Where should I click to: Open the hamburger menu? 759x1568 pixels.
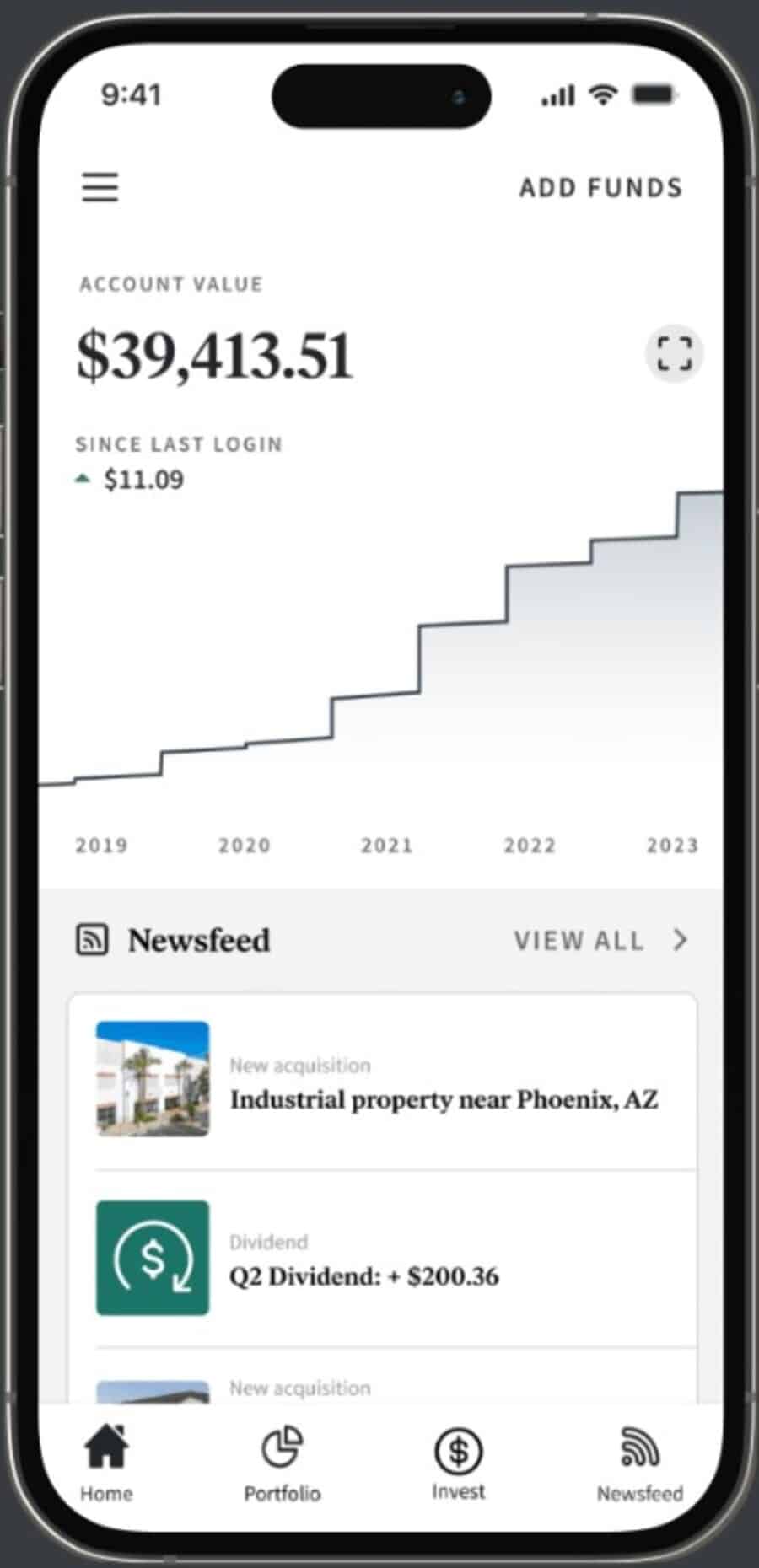[x=100, y=187]
